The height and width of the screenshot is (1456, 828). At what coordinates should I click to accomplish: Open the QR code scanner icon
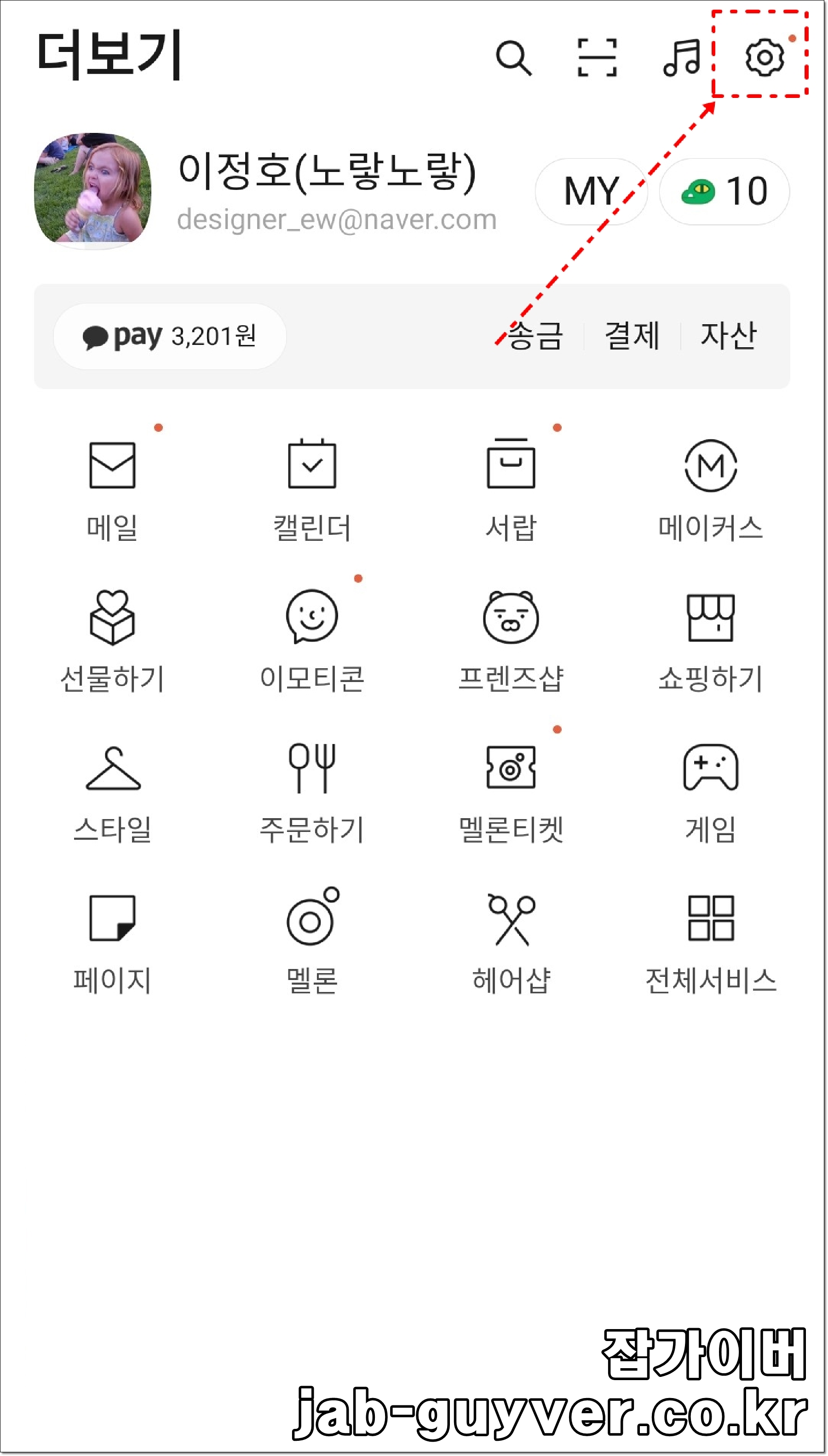(597, 57)
